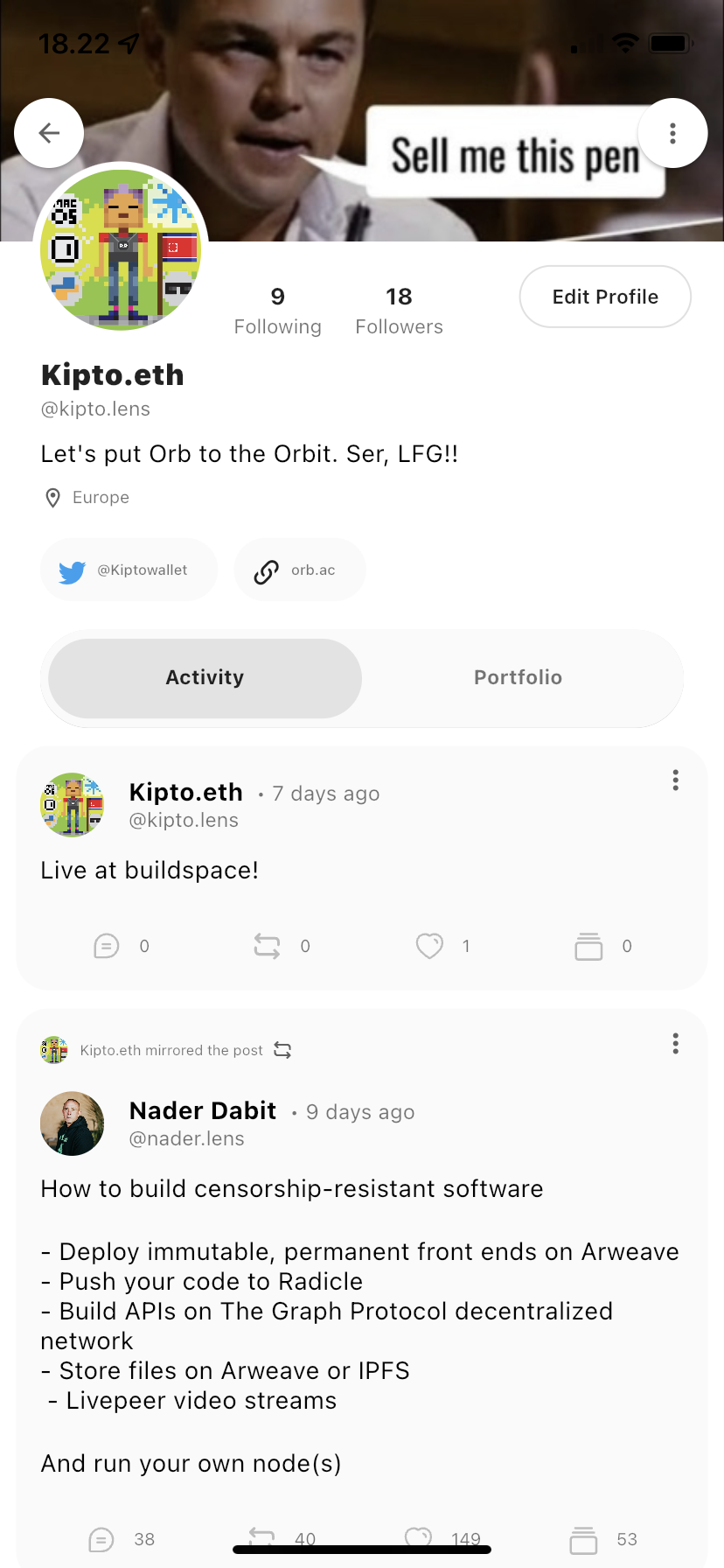Screen dimensions: 724x1568
Task: Open the @Kiptowallet Twitter link
Action: coord(129,570)
